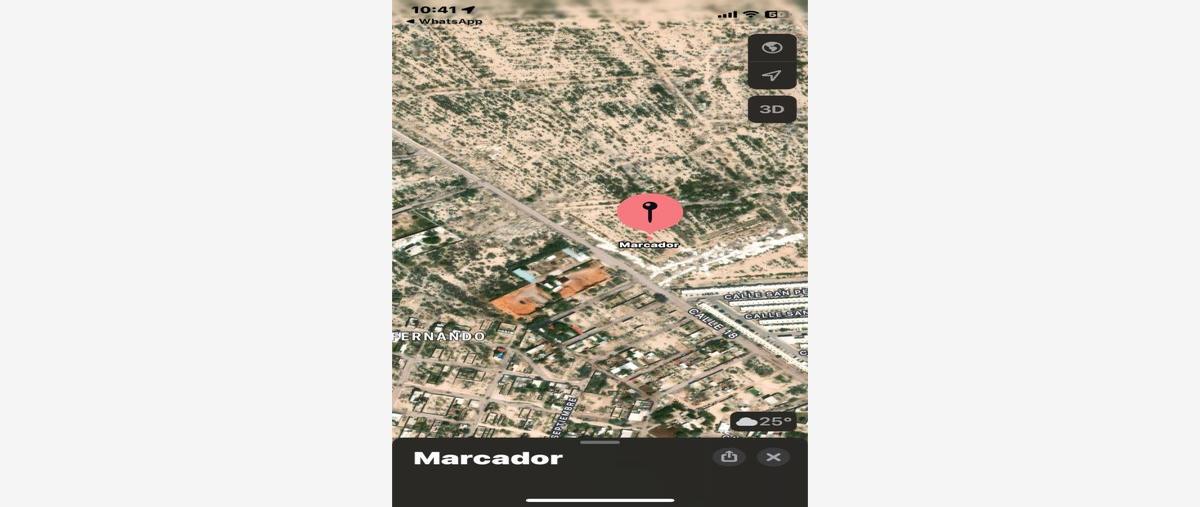Close the Marcador card

tap(773, 457)
